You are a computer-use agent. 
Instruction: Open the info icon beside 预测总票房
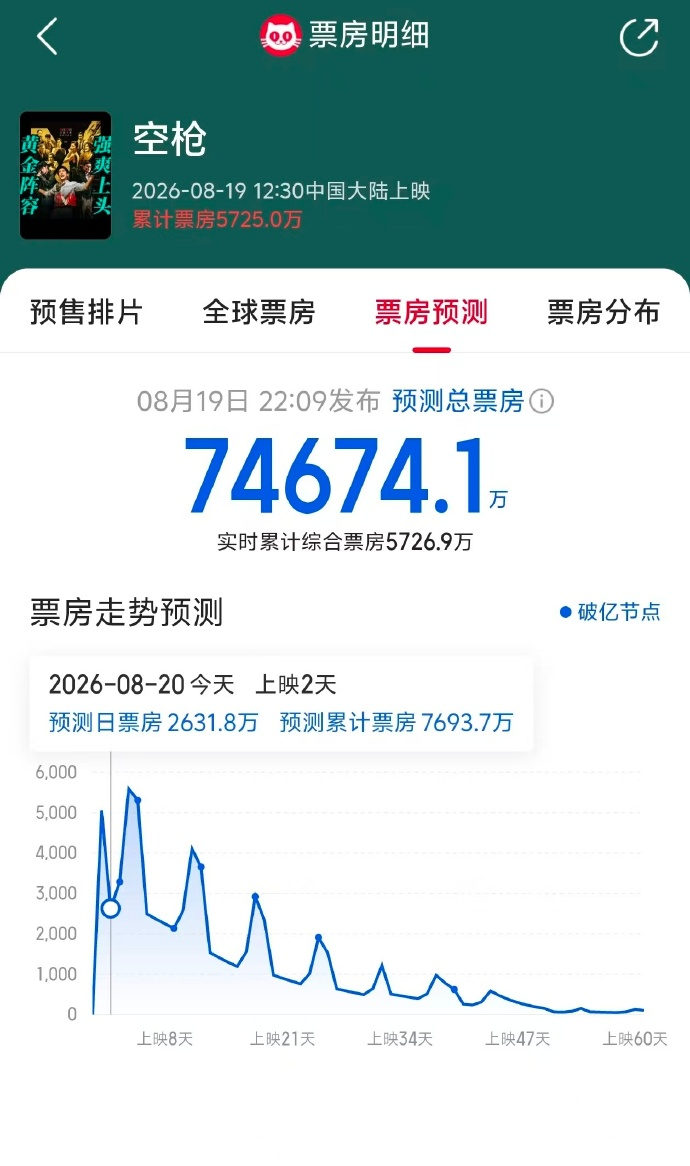542,402
